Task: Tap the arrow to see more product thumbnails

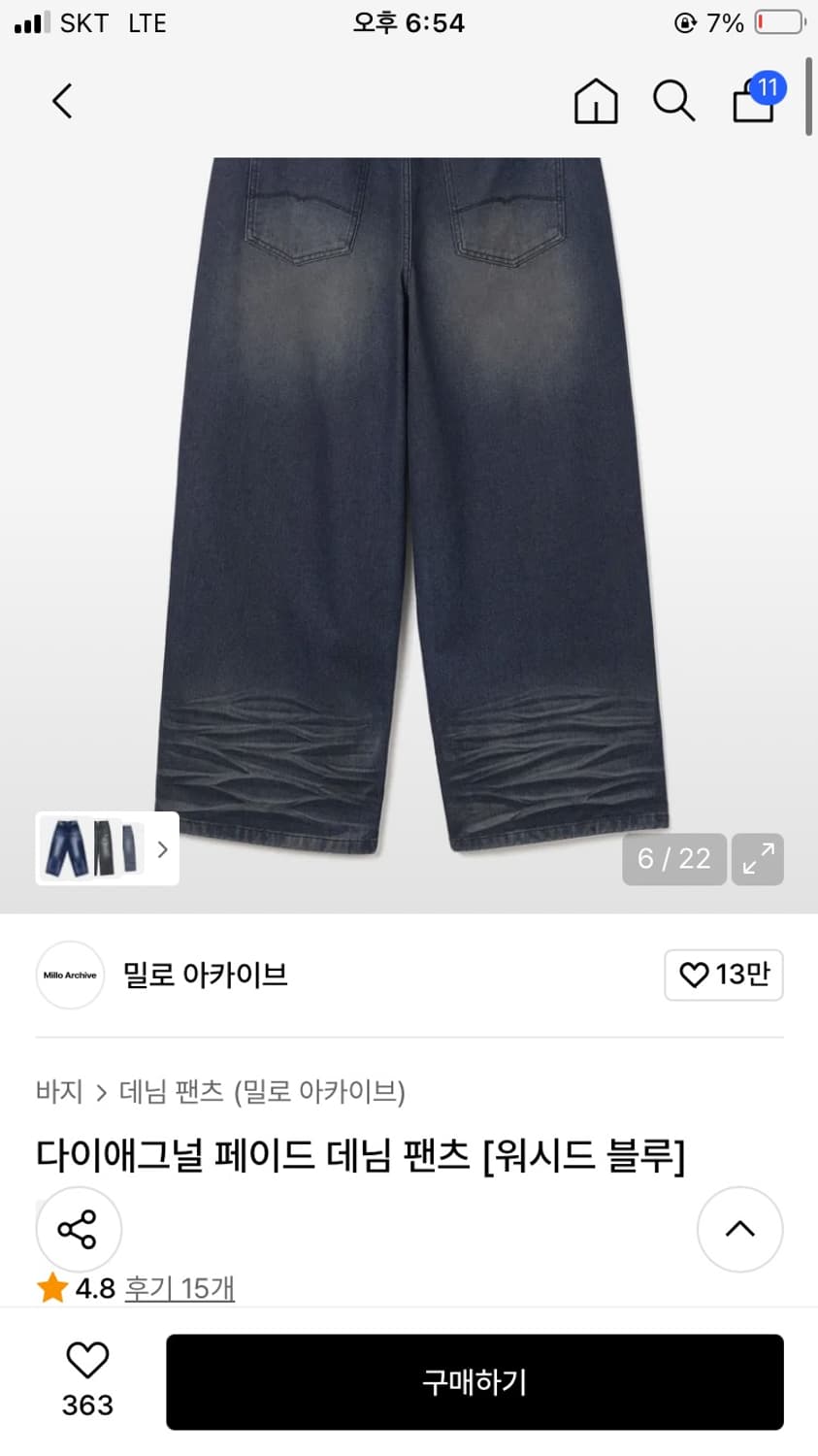Action: tap(162, 849)
